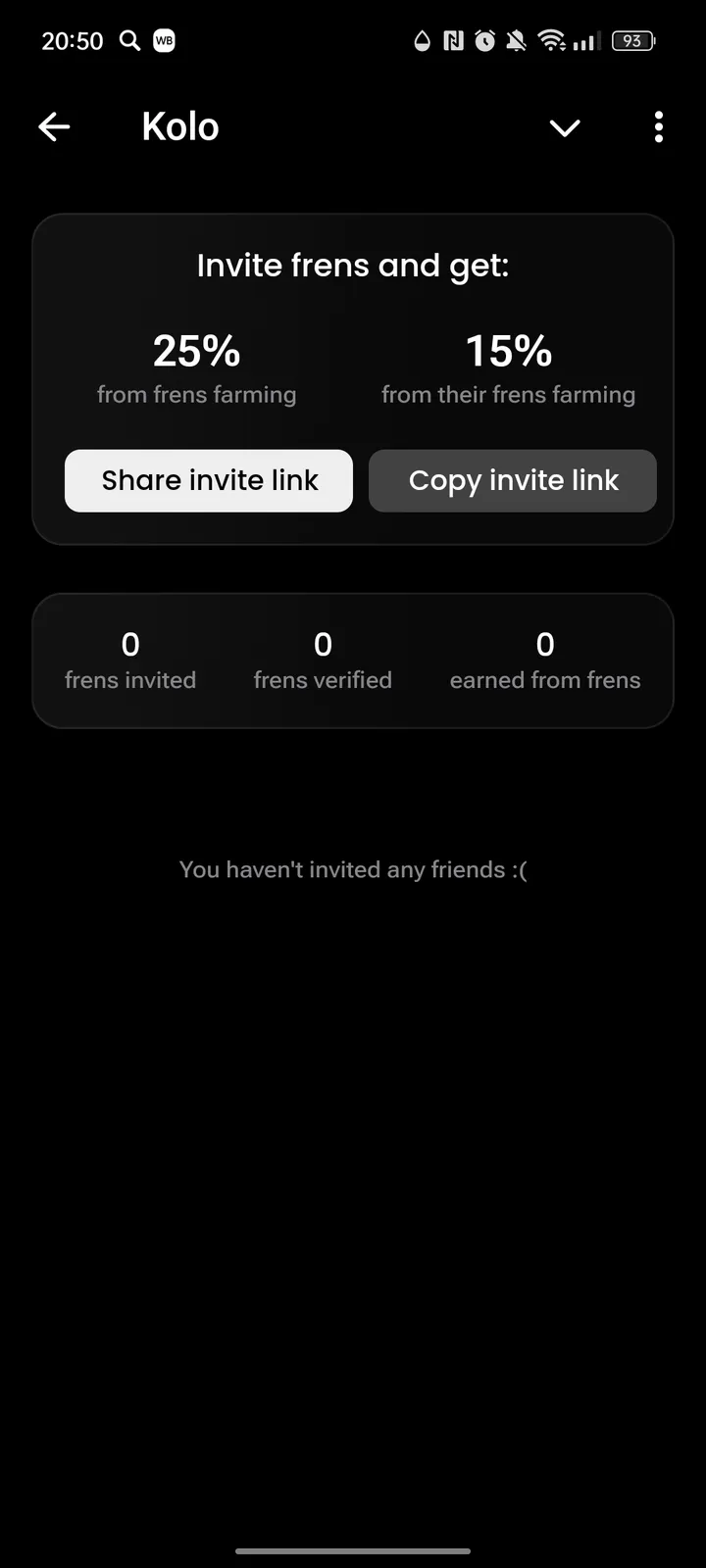Screen dimensions: 706x1568
Task: Open the search icon in the status bar
Action: (x=128, y=40)
